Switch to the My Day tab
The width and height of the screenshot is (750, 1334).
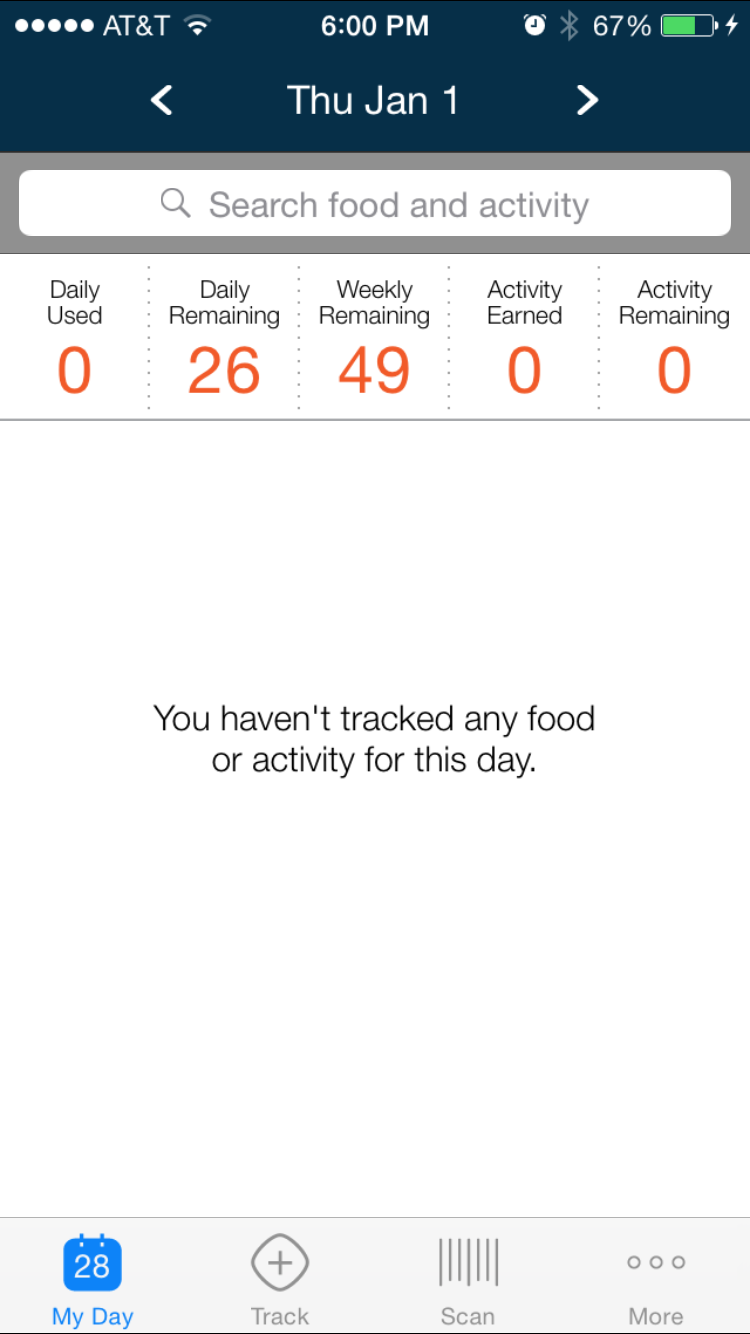92,1277
